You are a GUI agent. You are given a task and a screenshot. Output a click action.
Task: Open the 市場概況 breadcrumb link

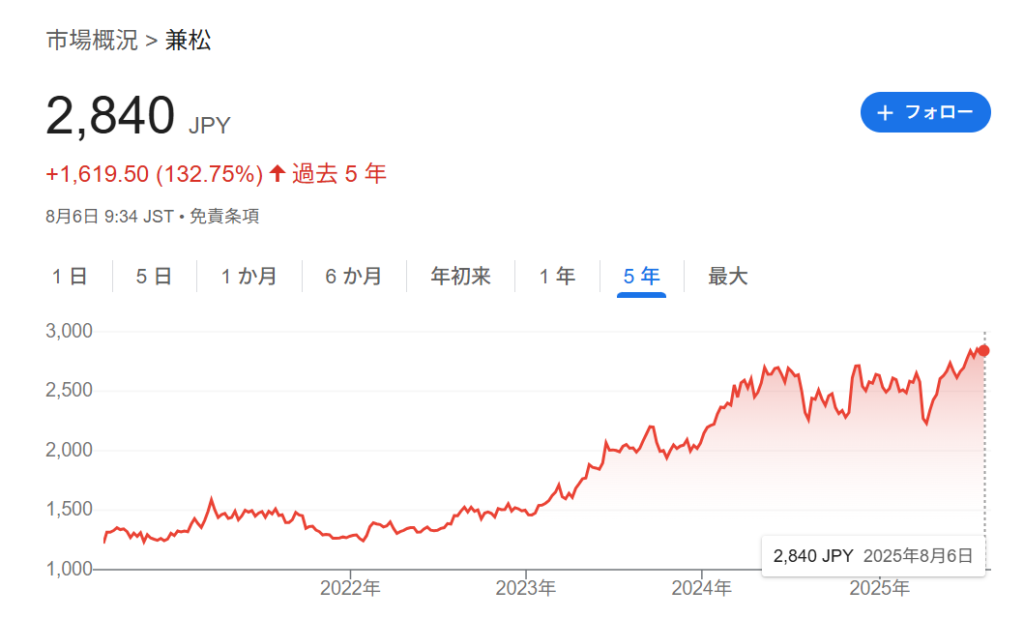pos(92,41)
